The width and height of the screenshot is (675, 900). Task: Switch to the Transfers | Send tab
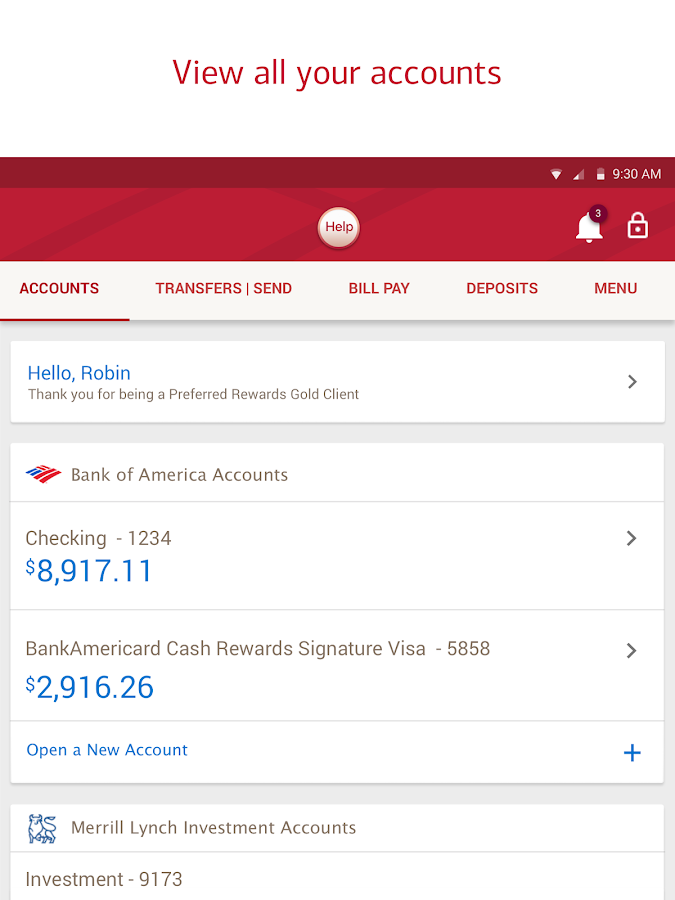[x=223, y=288]
